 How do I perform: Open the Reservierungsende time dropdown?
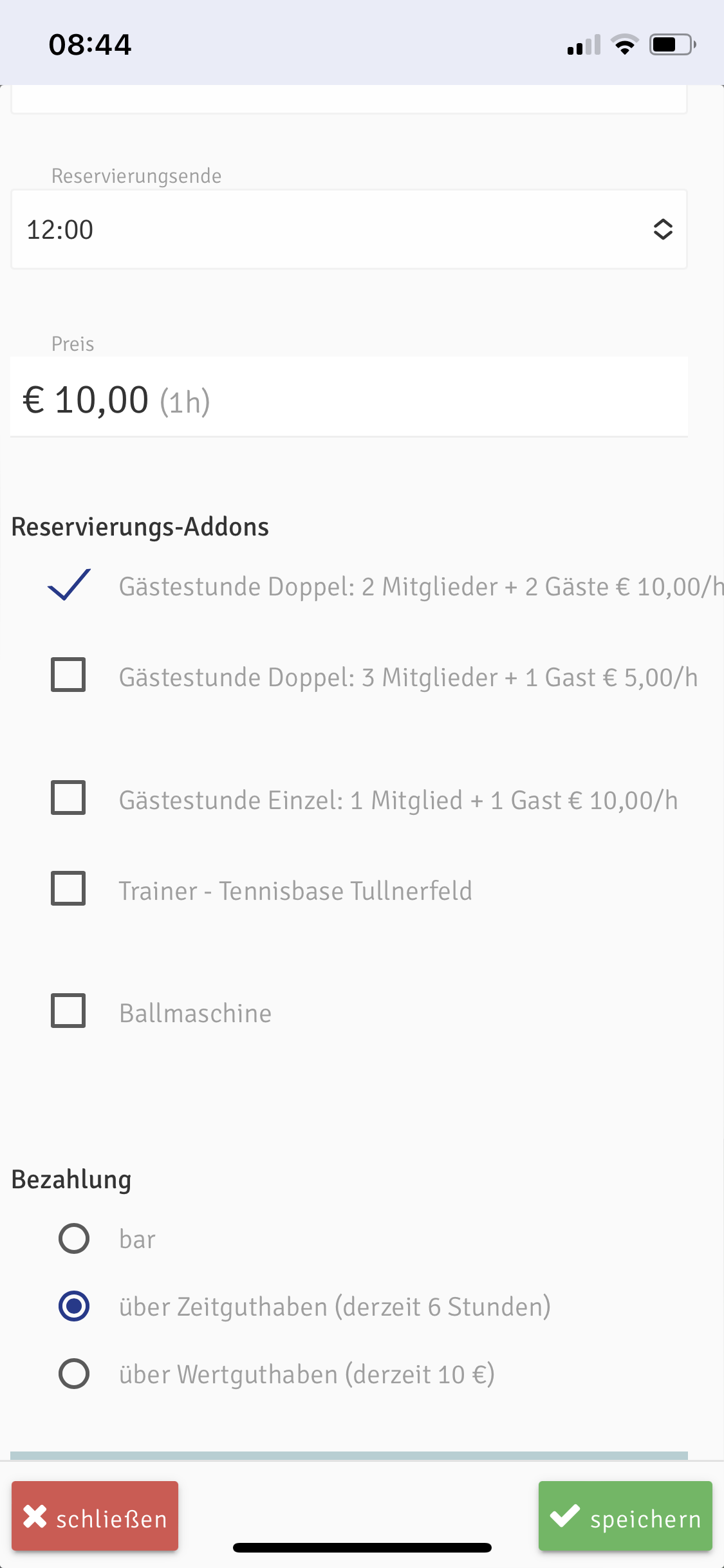click(349, 230)
